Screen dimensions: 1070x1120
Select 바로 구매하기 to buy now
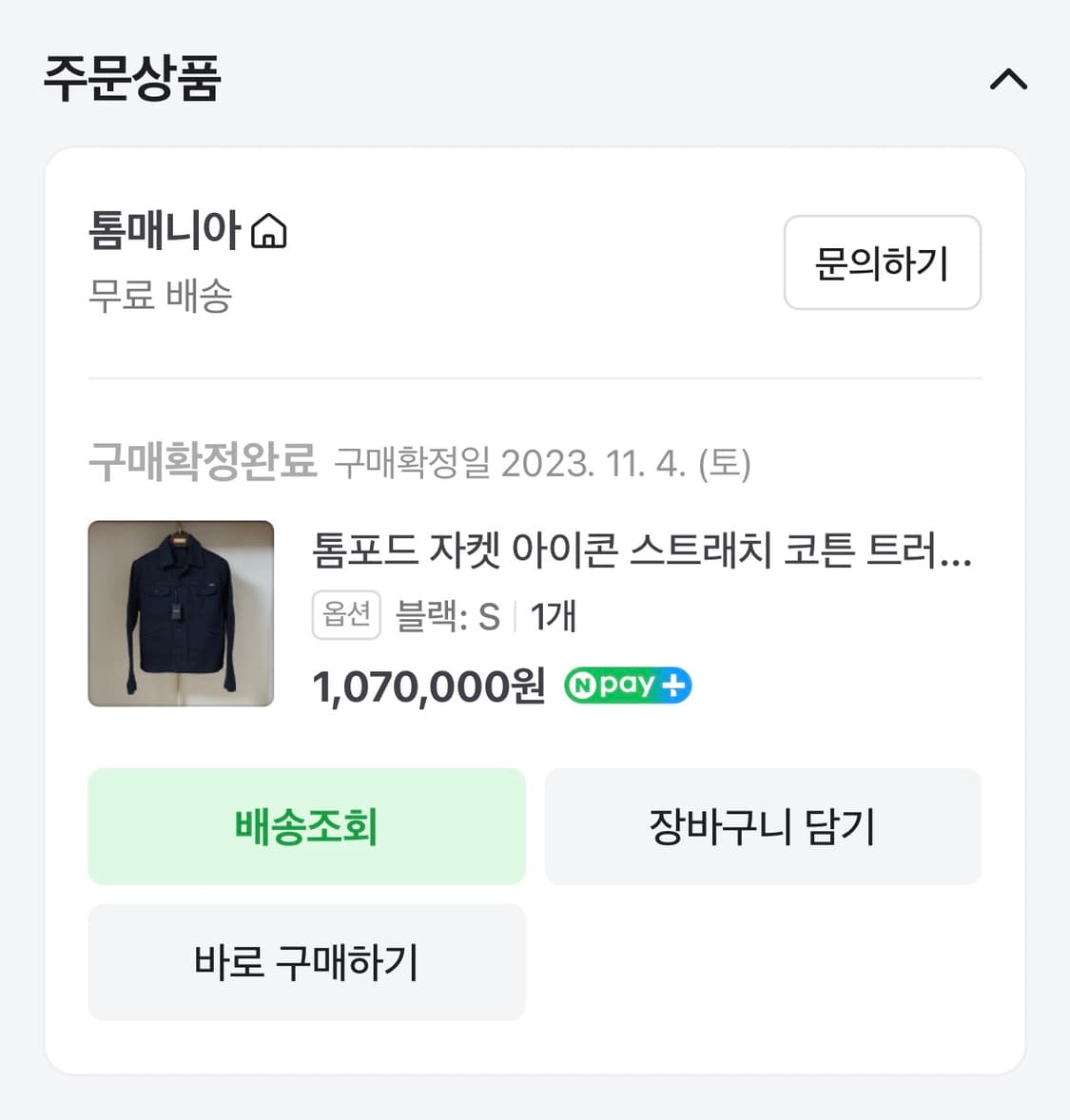[306, 962]
